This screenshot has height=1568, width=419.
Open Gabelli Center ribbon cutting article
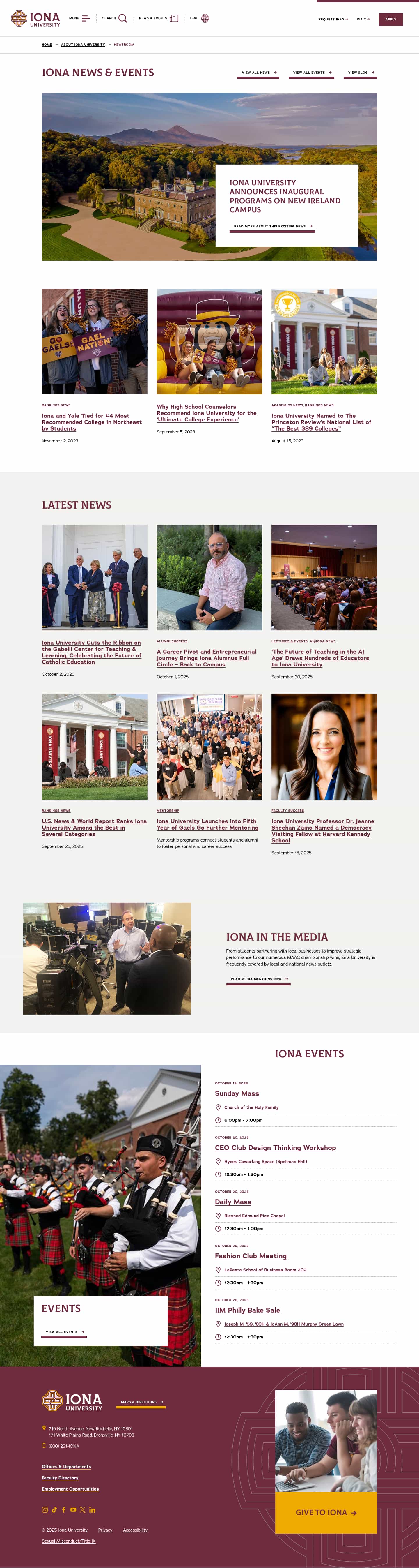coord(91,652)
